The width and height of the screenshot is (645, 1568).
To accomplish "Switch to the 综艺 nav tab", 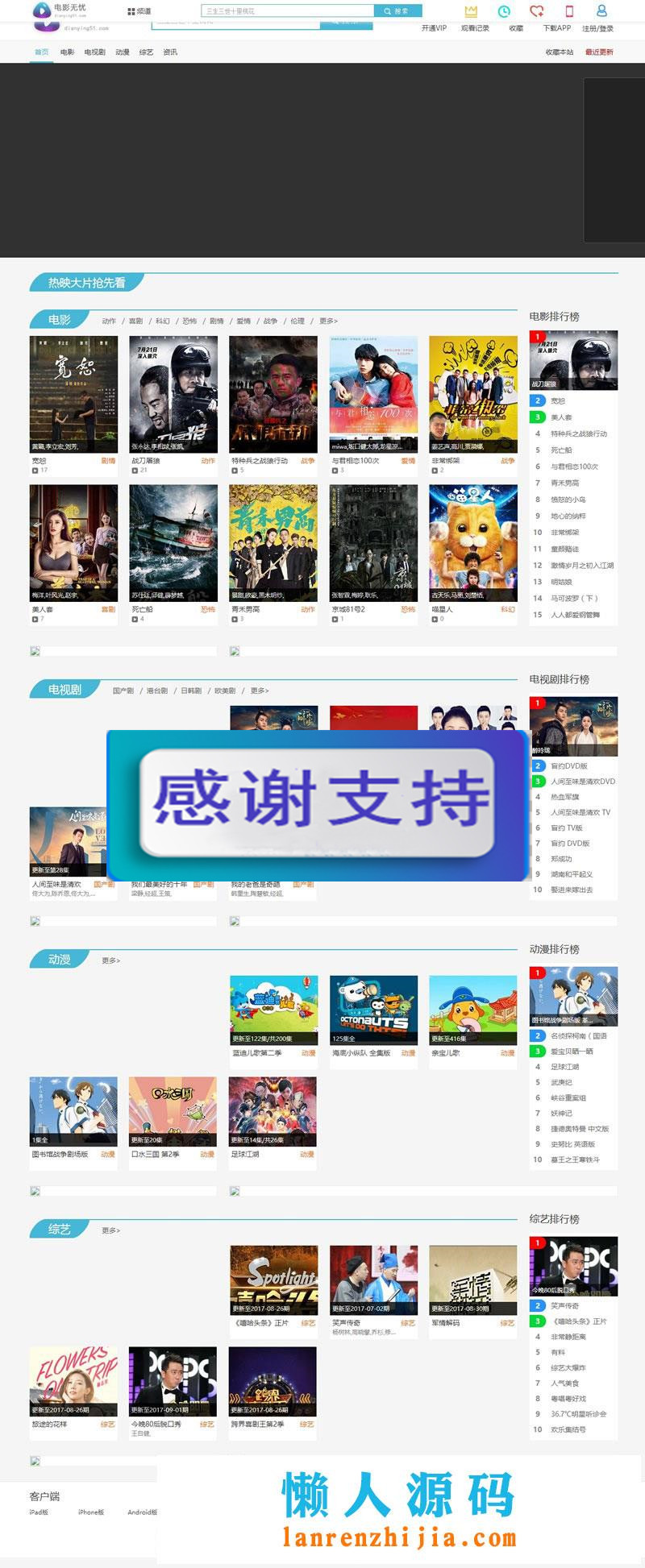I will click(x=146, y=52).
